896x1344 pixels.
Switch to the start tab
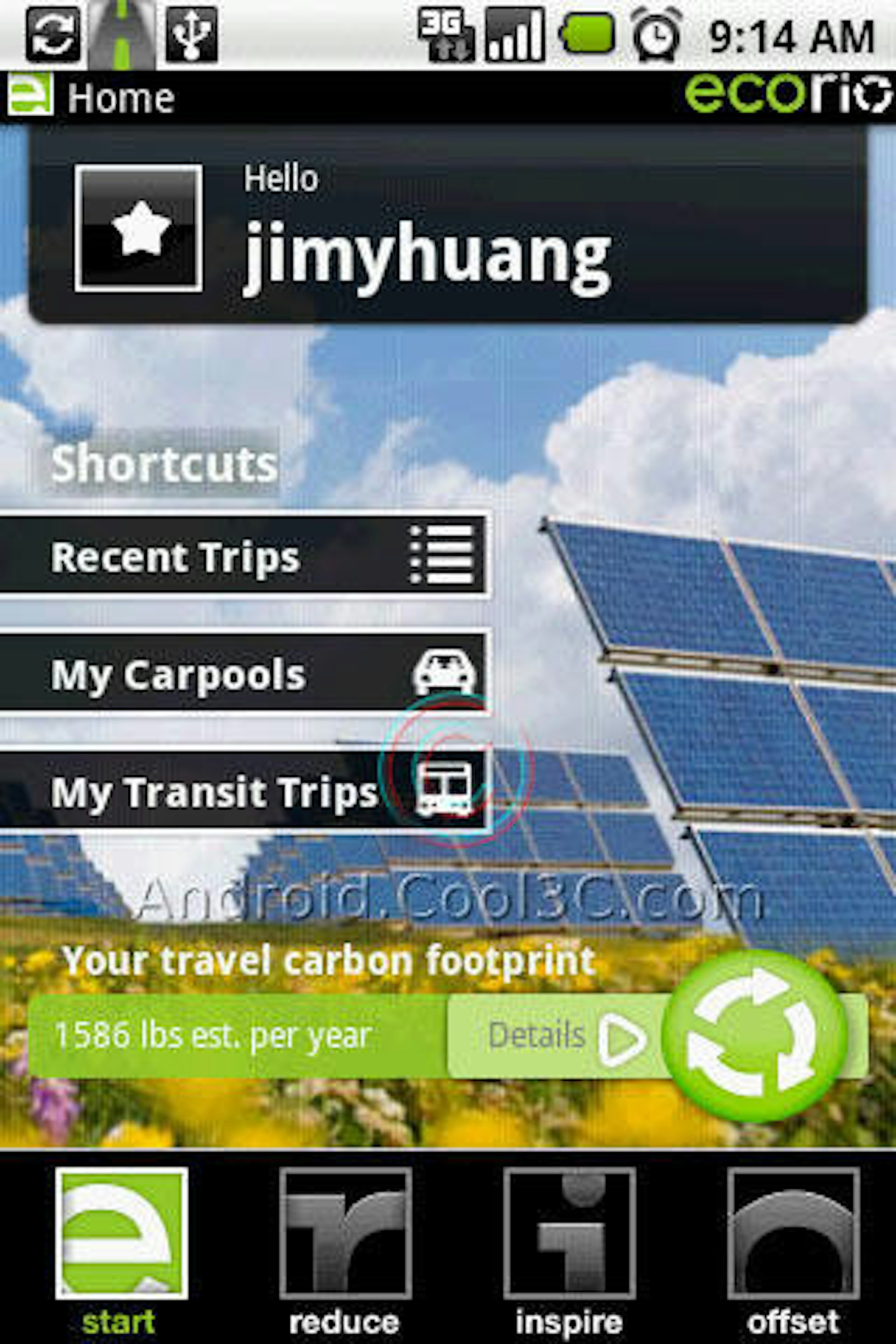tap(121, 1251)
